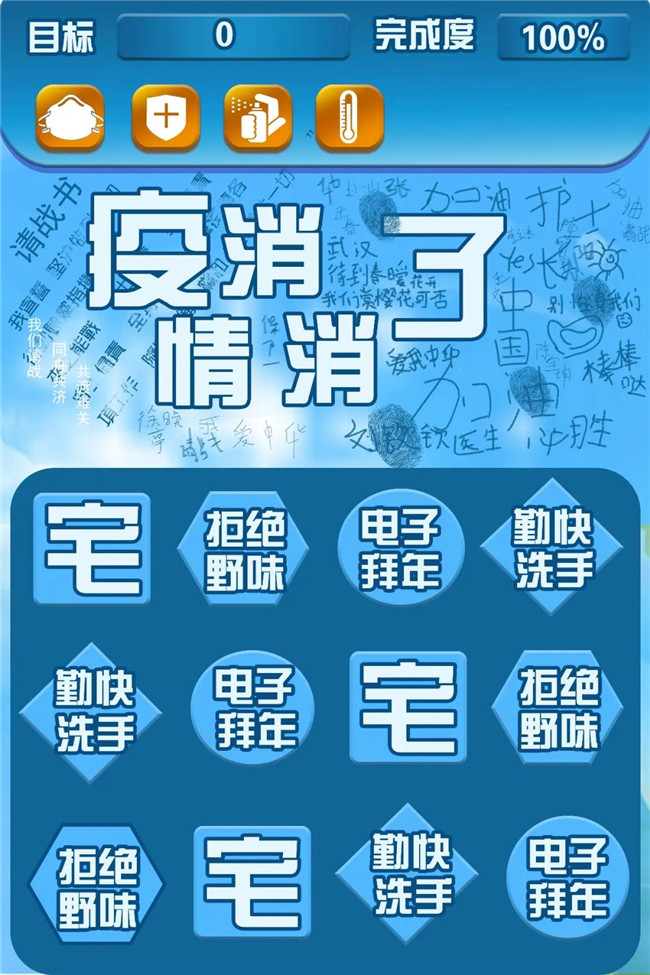The width and height of the screenshot is (650, 975).
Task: Use the disinfectant spray power-up
Action: coord(257,118)
